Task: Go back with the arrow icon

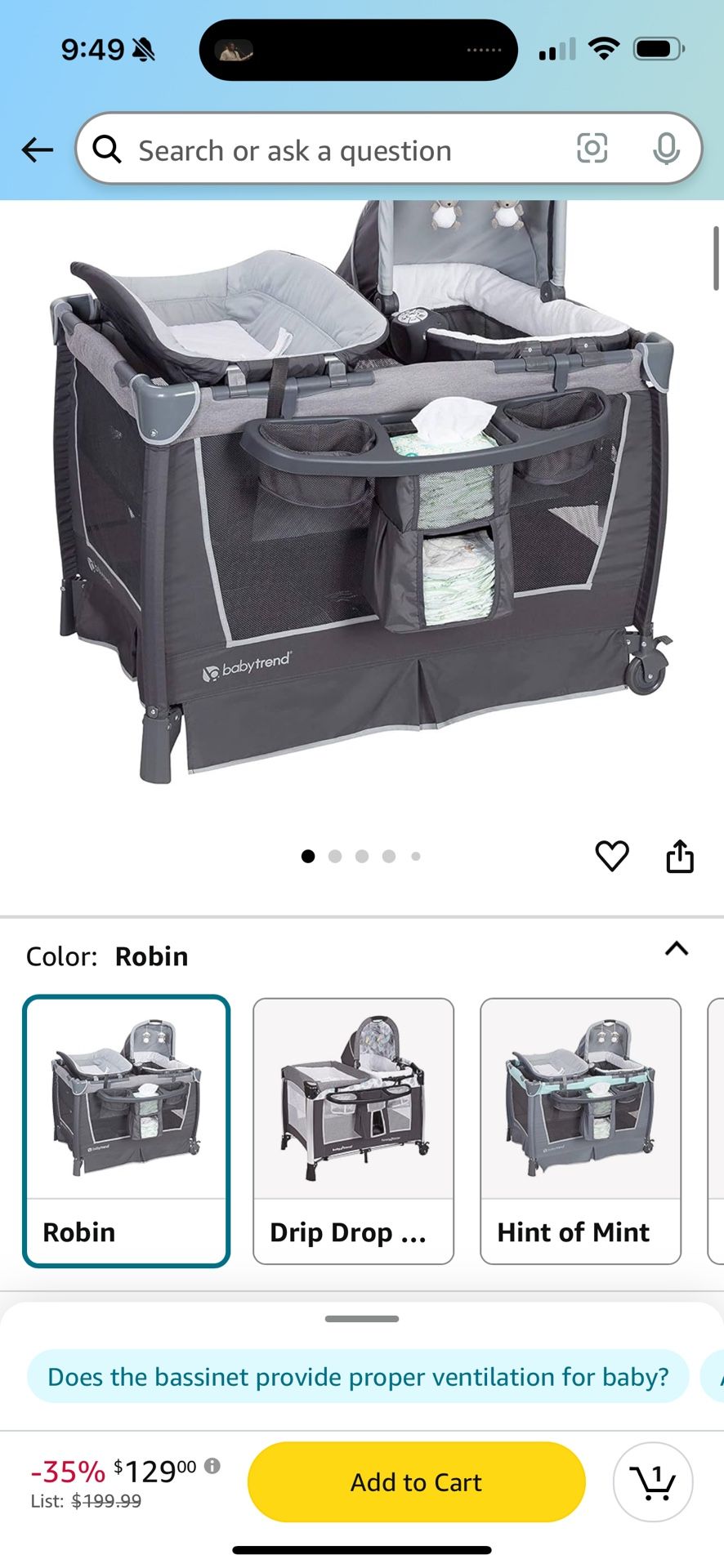Action: [x=38, y=150]
